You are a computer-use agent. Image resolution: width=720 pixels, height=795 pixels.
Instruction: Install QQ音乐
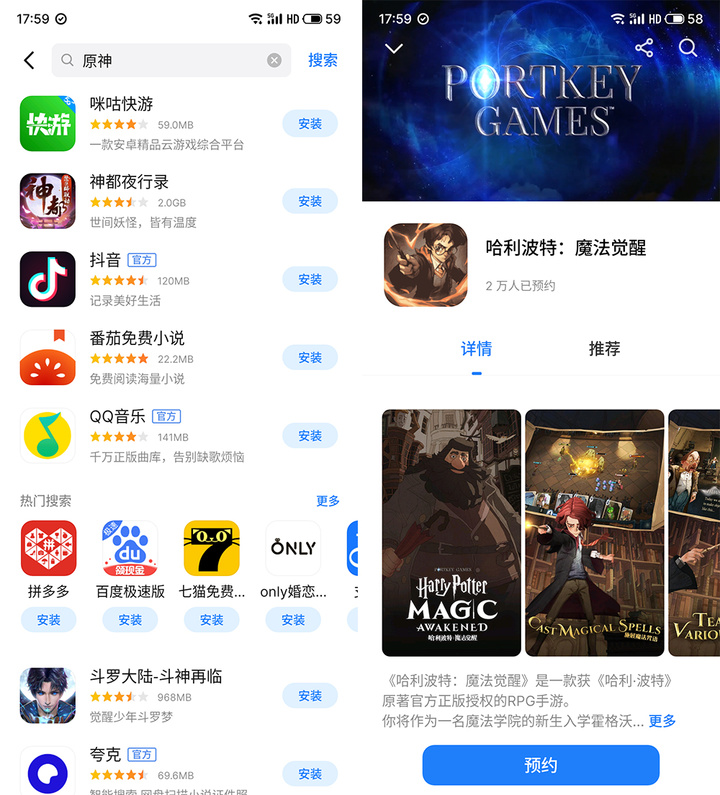click(x=310, y=435)
